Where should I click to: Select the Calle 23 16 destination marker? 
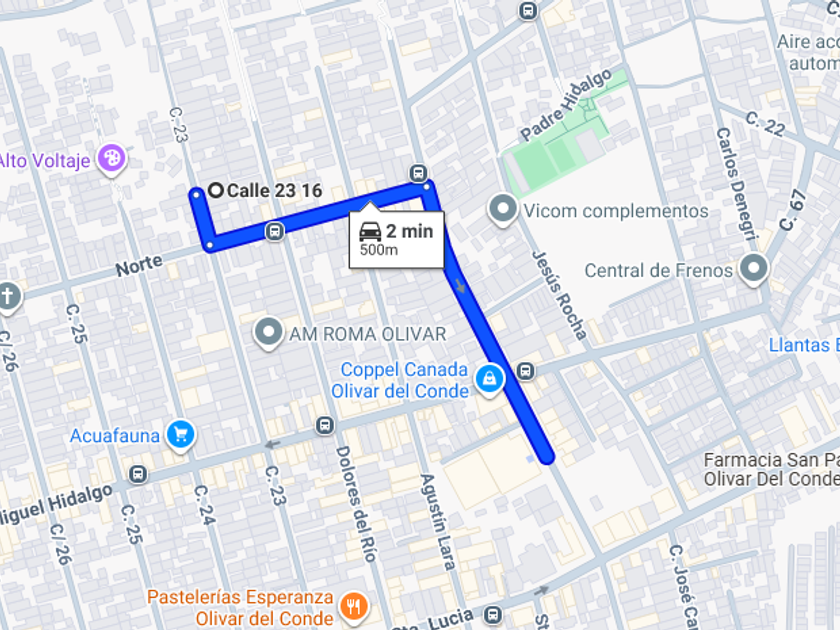(215, 190)
